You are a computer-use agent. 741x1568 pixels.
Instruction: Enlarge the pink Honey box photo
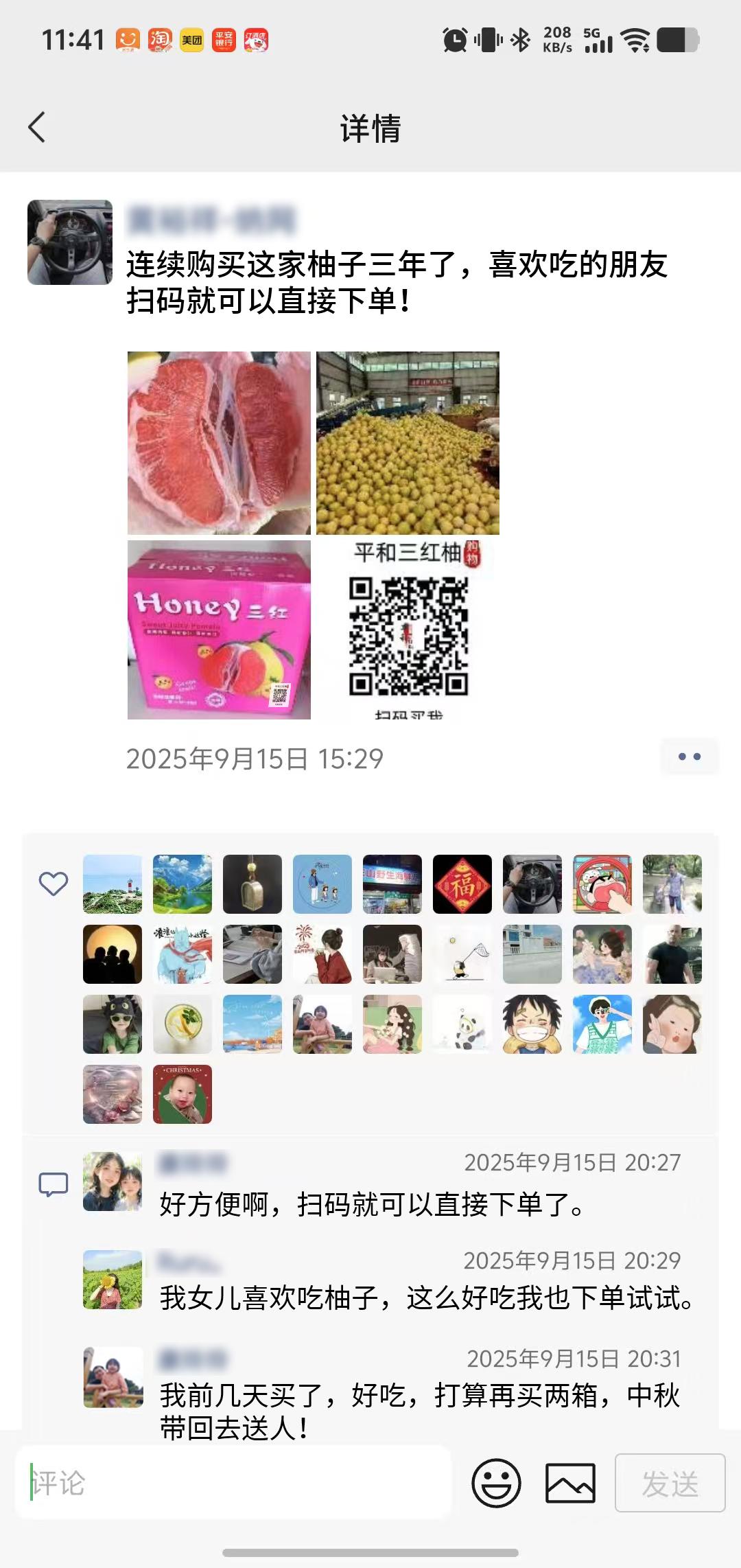tap(219, 630)
